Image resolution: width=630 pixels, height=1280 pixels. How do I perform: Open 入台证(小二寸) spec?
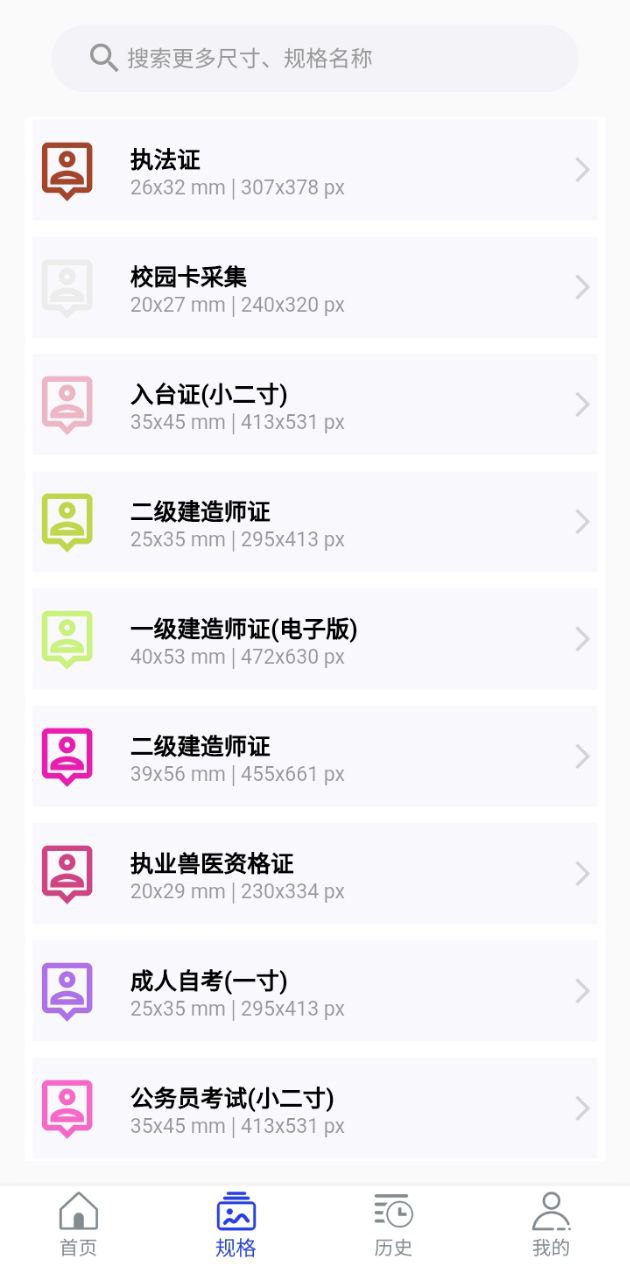[x=315, y=404]
